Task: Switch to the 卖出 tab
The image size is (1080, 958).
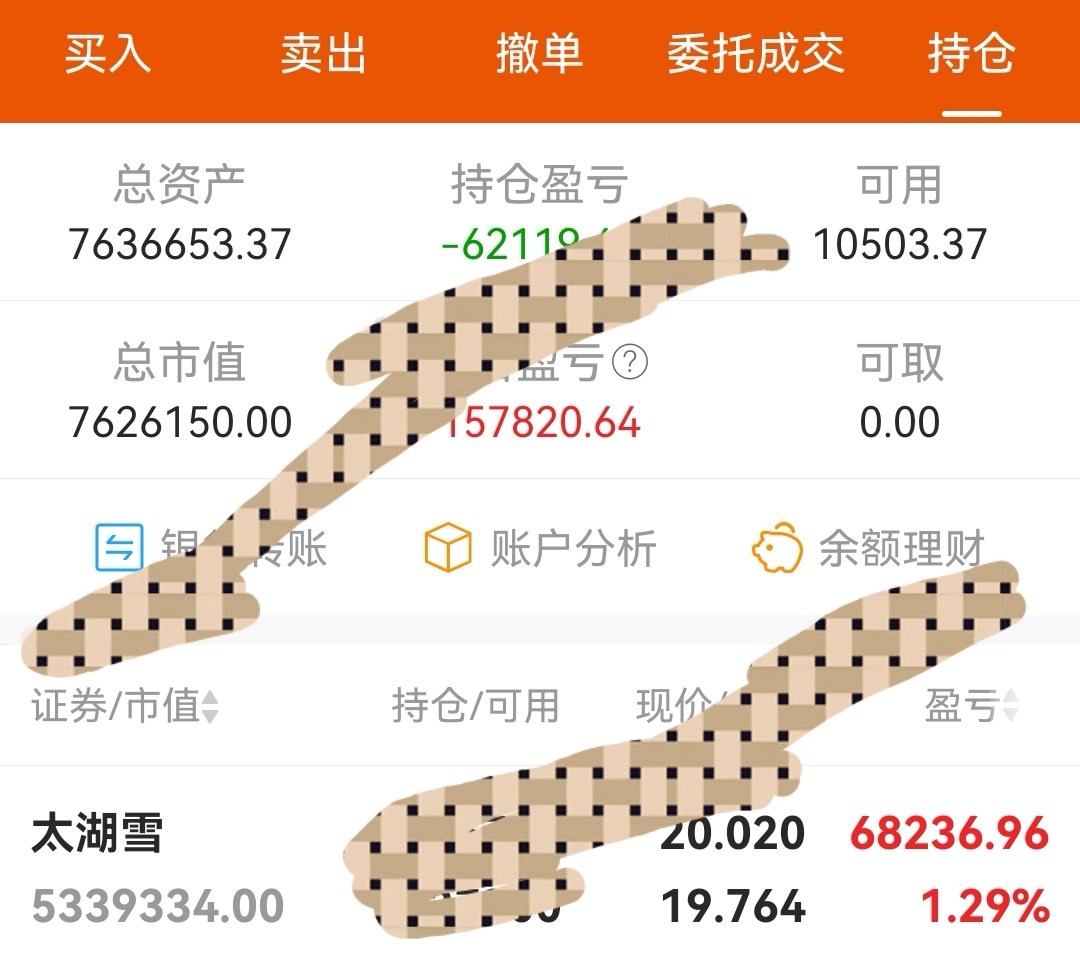Action: [x=323, y=55]
